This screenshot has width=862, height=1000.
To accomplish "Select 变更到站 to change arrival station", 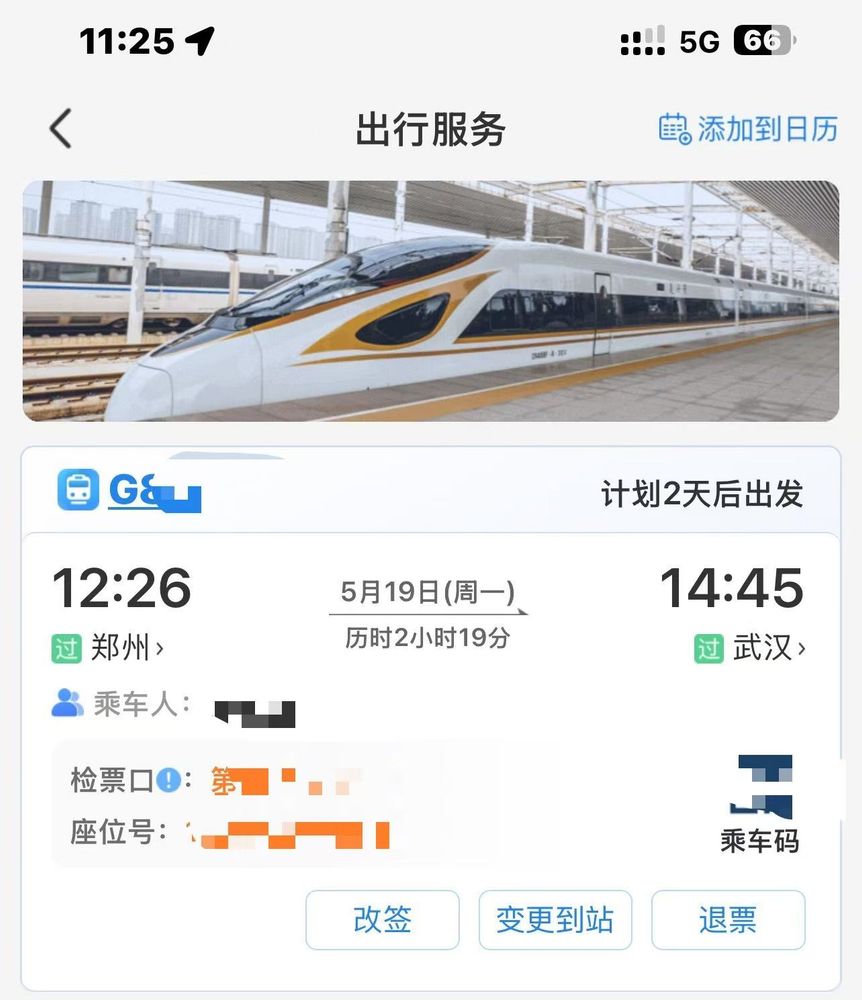I will (x=555, y=919).
